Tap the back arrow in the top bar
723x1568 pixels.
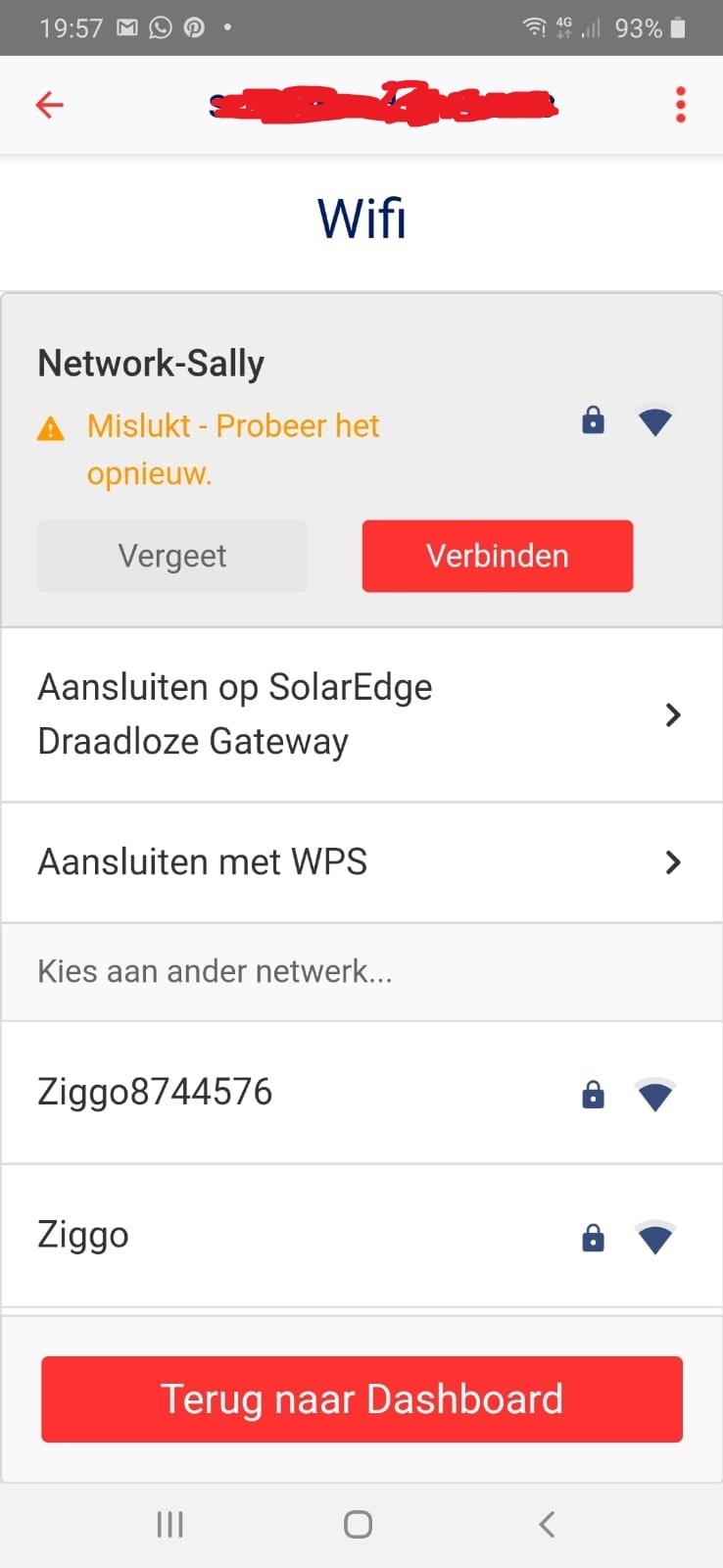point(49,104)
